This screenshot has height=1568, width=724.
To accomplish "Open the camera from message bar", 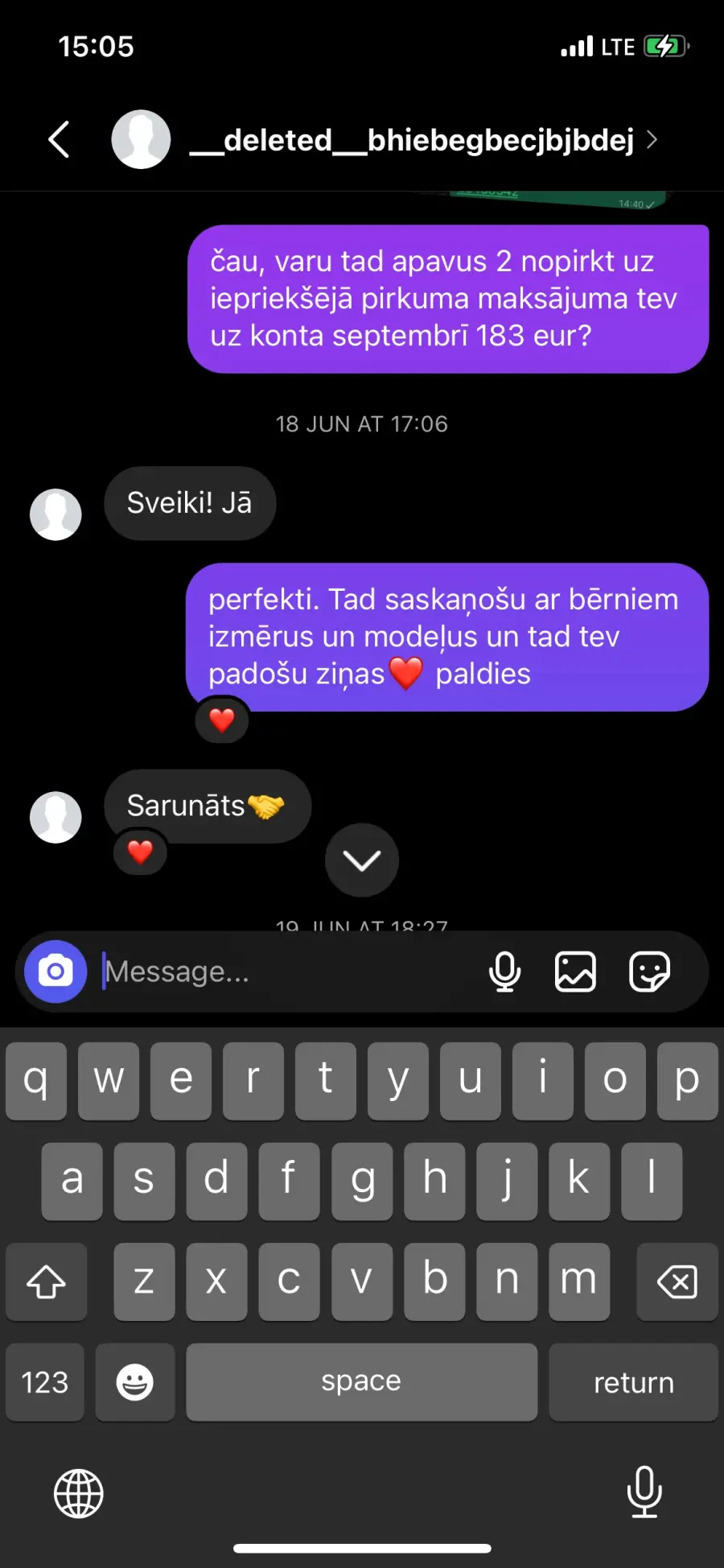I will pos(56,972).
